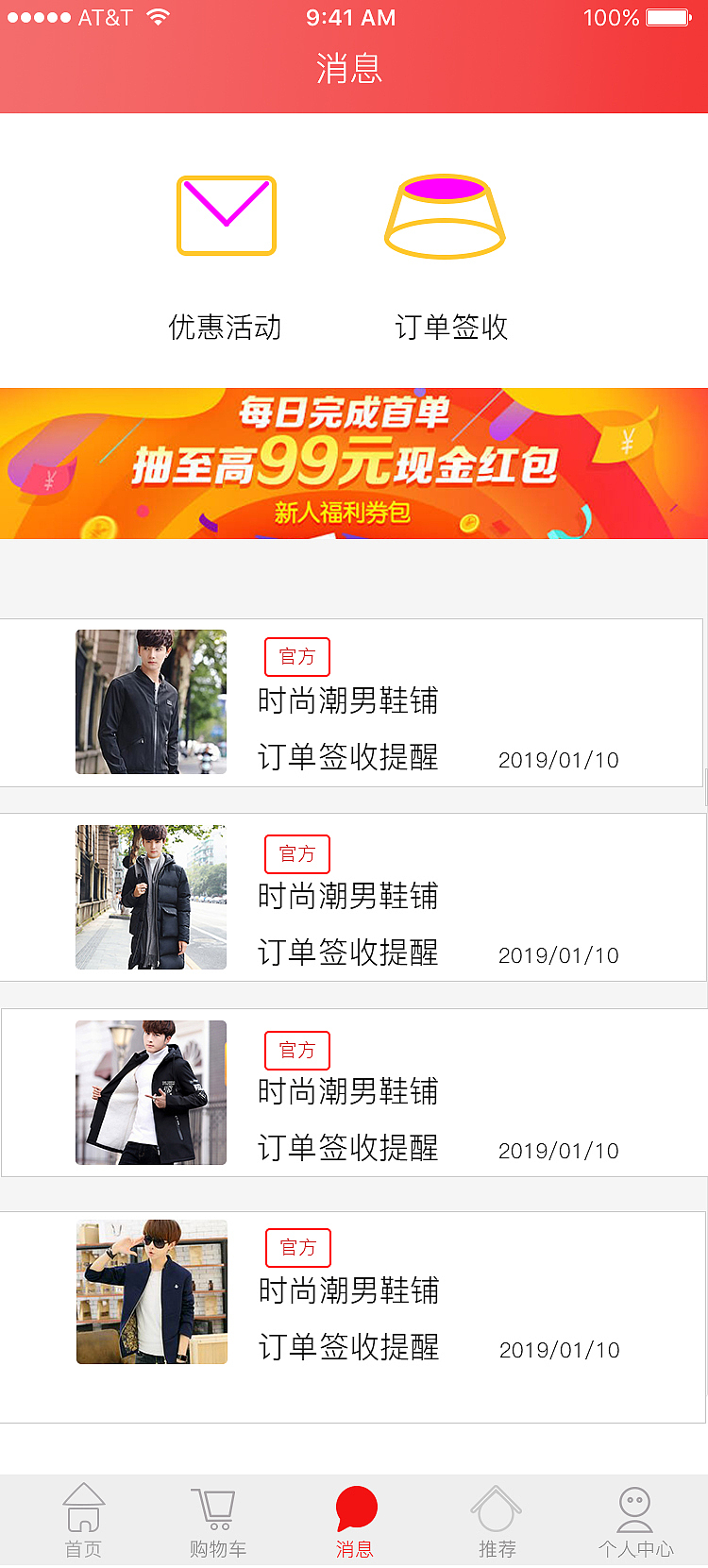The width and height of the screenshot is (708, 1568).
Task: Switch to the 推荐 tab
Action: (x=497, y=1520)
